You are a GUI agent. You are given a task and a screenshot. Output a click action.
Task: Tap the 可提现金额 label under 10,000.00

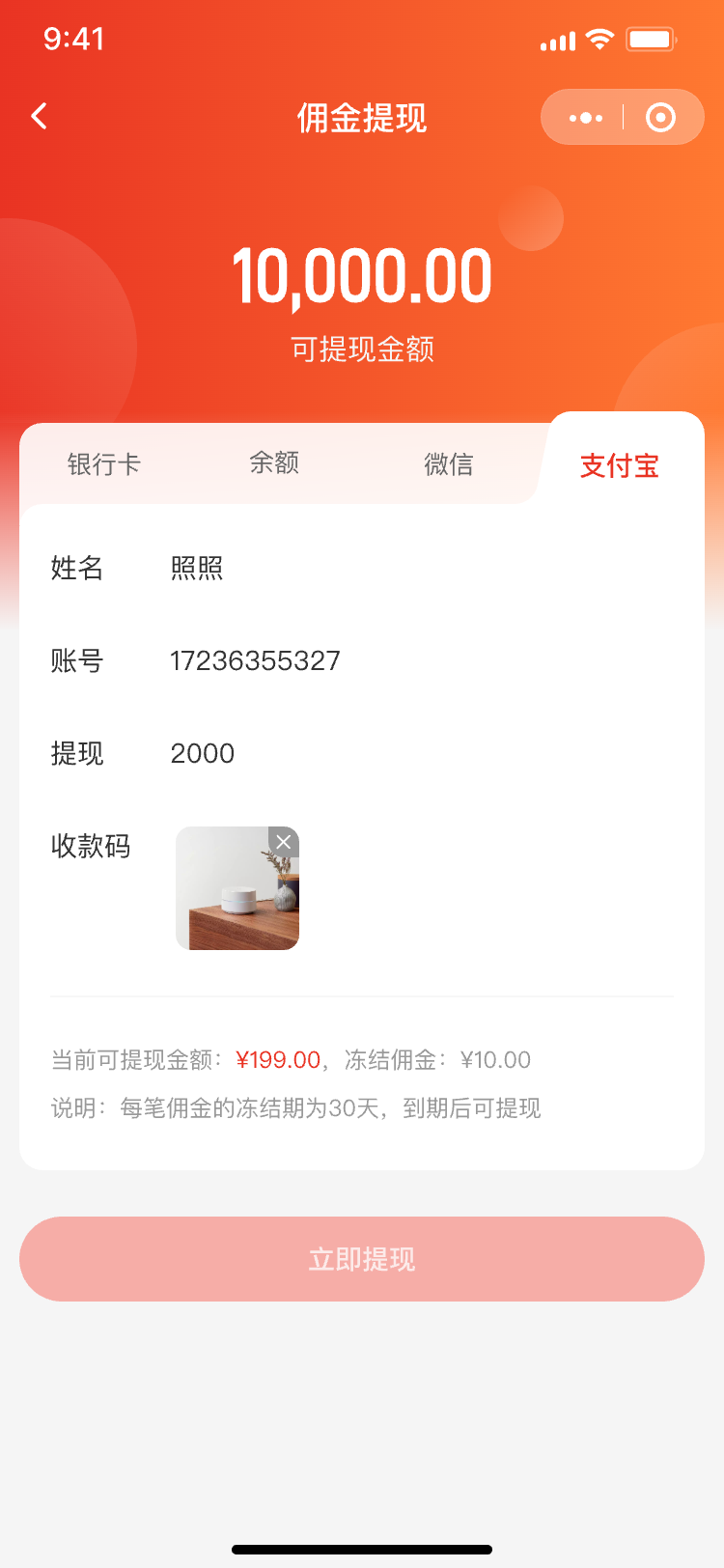pyautogui.click(x=362, y=350)
